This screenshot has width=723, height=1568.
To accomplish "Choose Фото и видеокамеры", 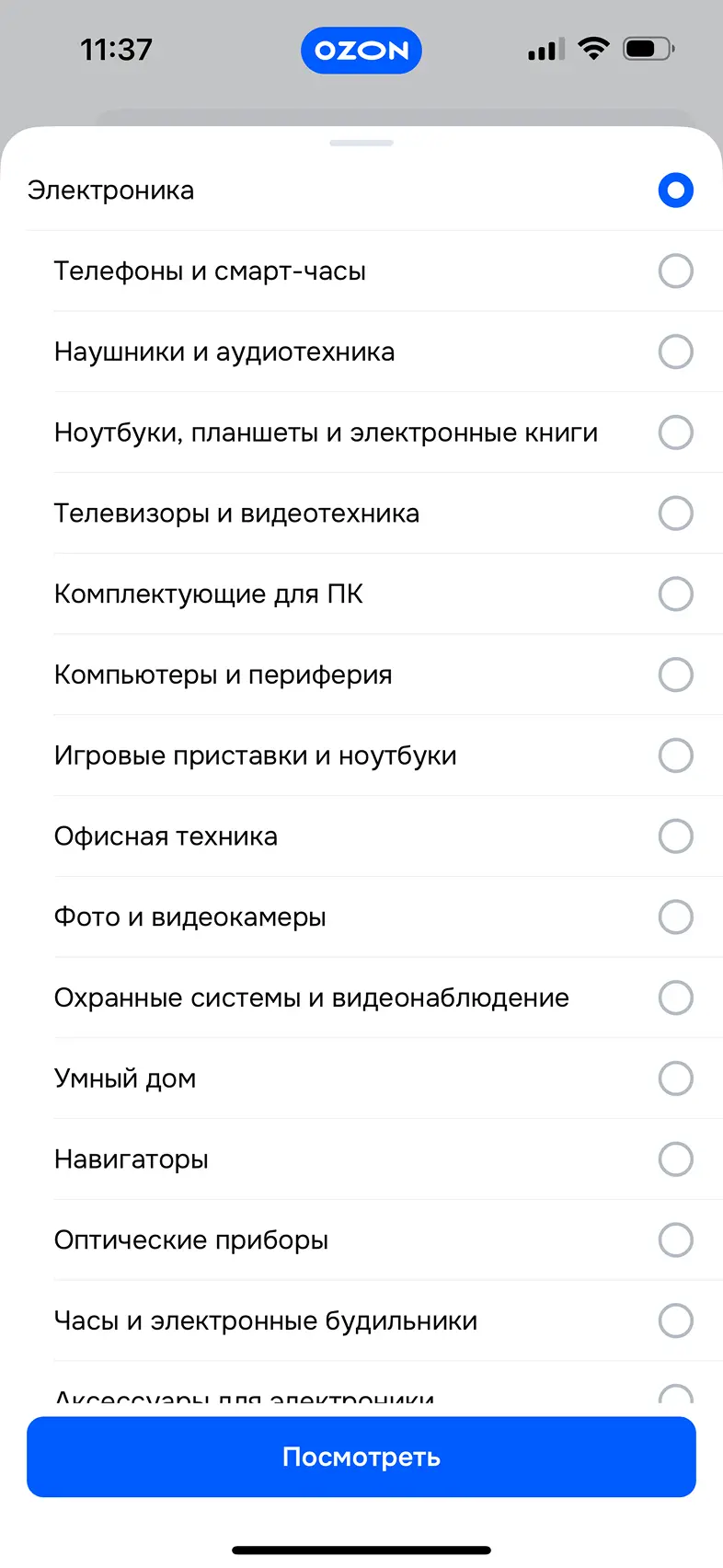I will (x=675, y=917).
